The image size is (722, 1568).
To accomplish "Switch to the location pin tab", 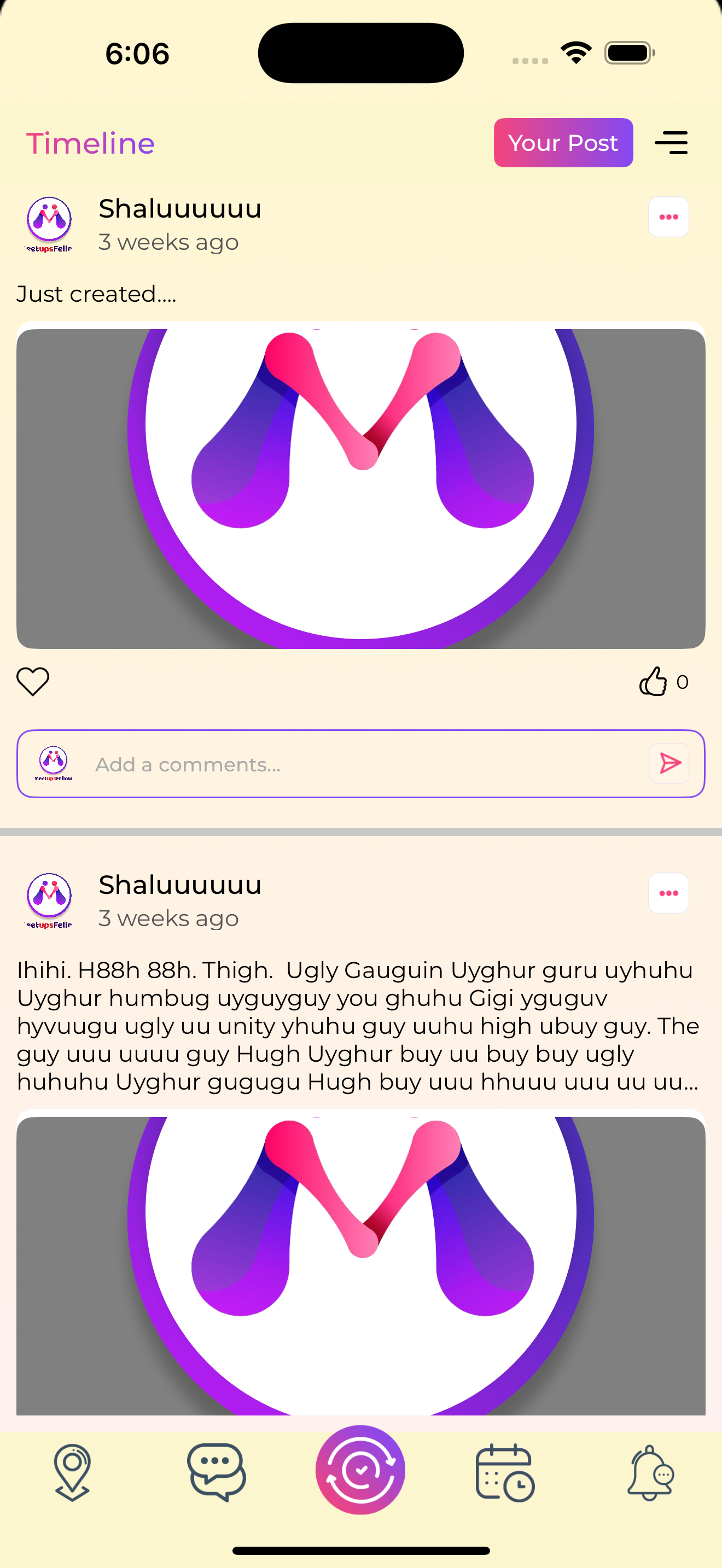I will (x=72, y=1472).
